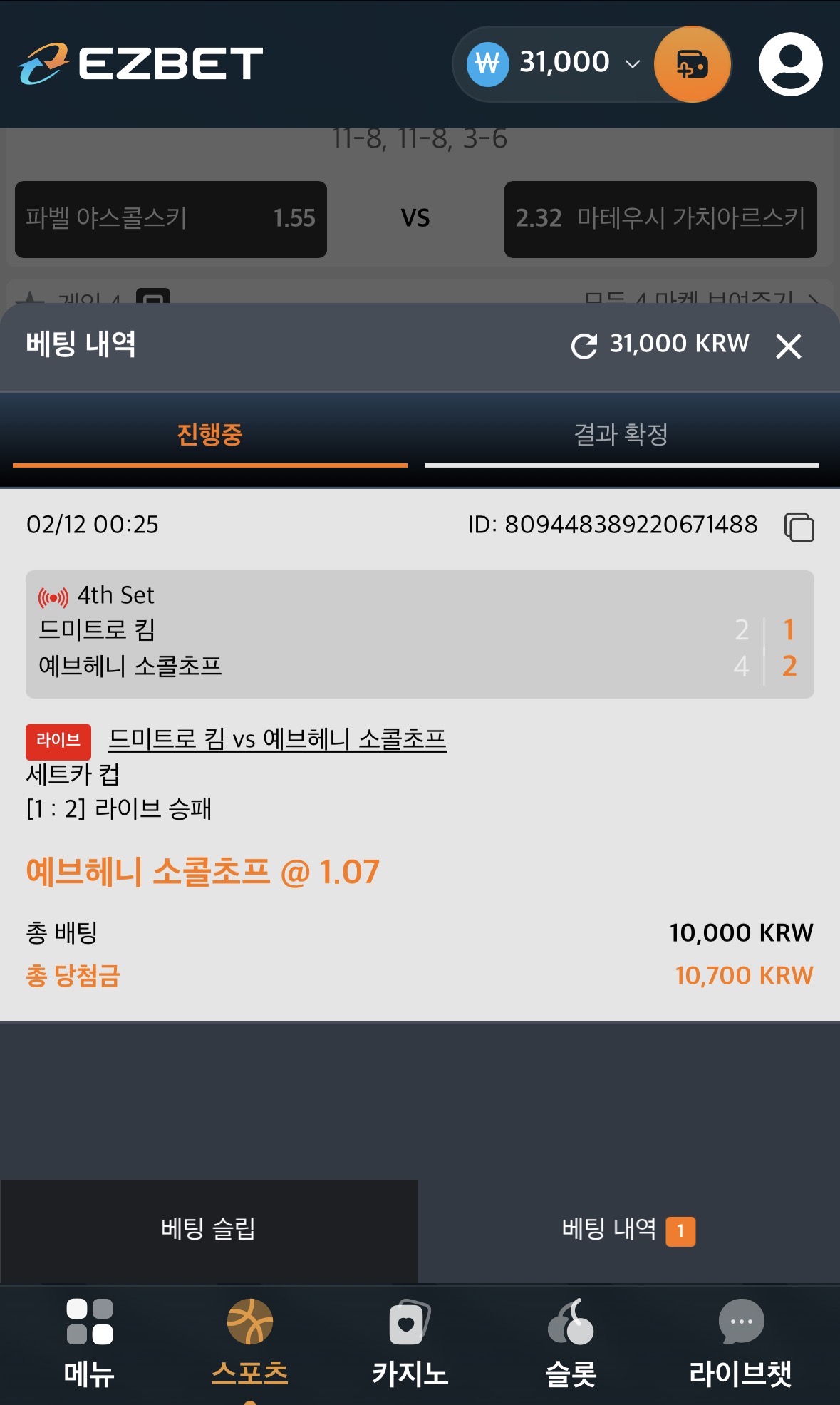Open the user profile icon
This screenshot has height=1405, width=840.
790,64
